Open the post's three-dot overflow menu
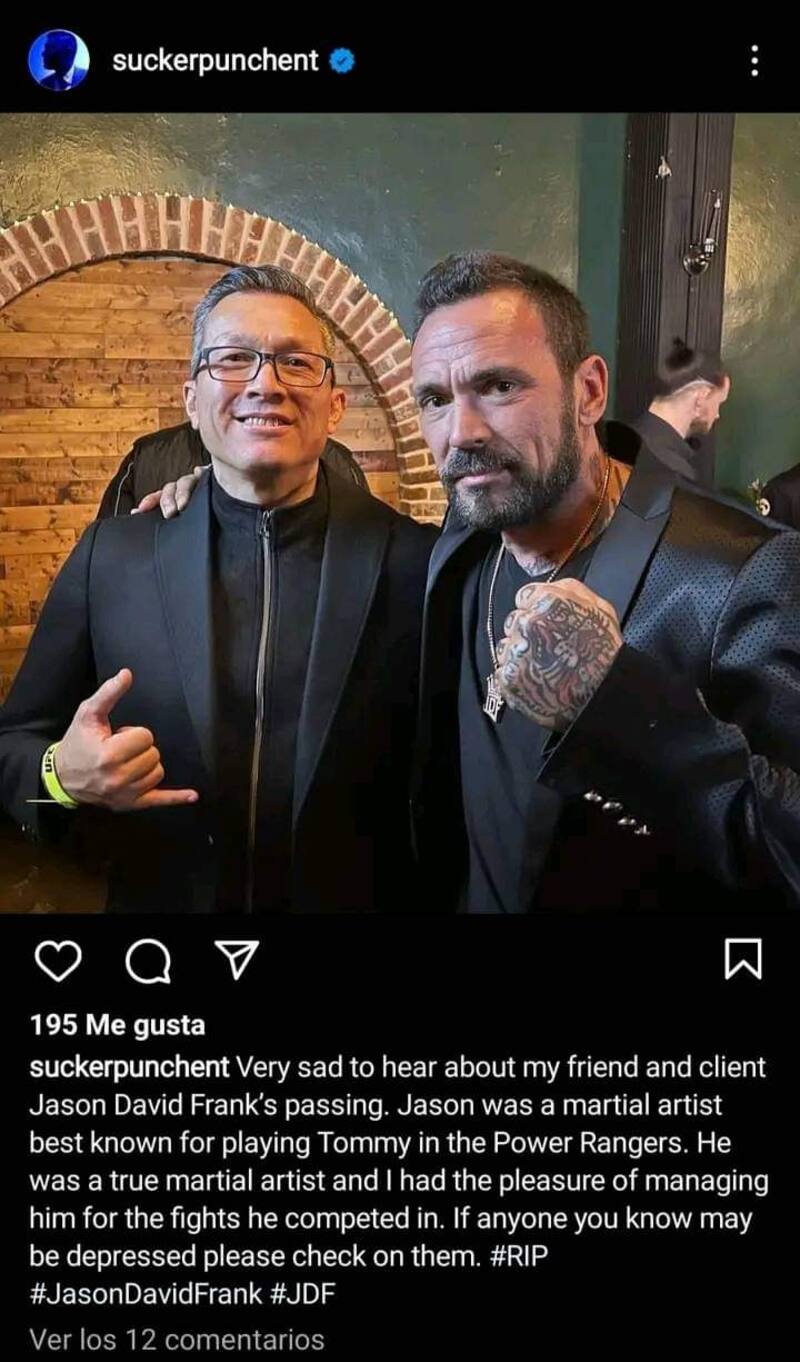The image size is (800, 1362). point(753,61)
